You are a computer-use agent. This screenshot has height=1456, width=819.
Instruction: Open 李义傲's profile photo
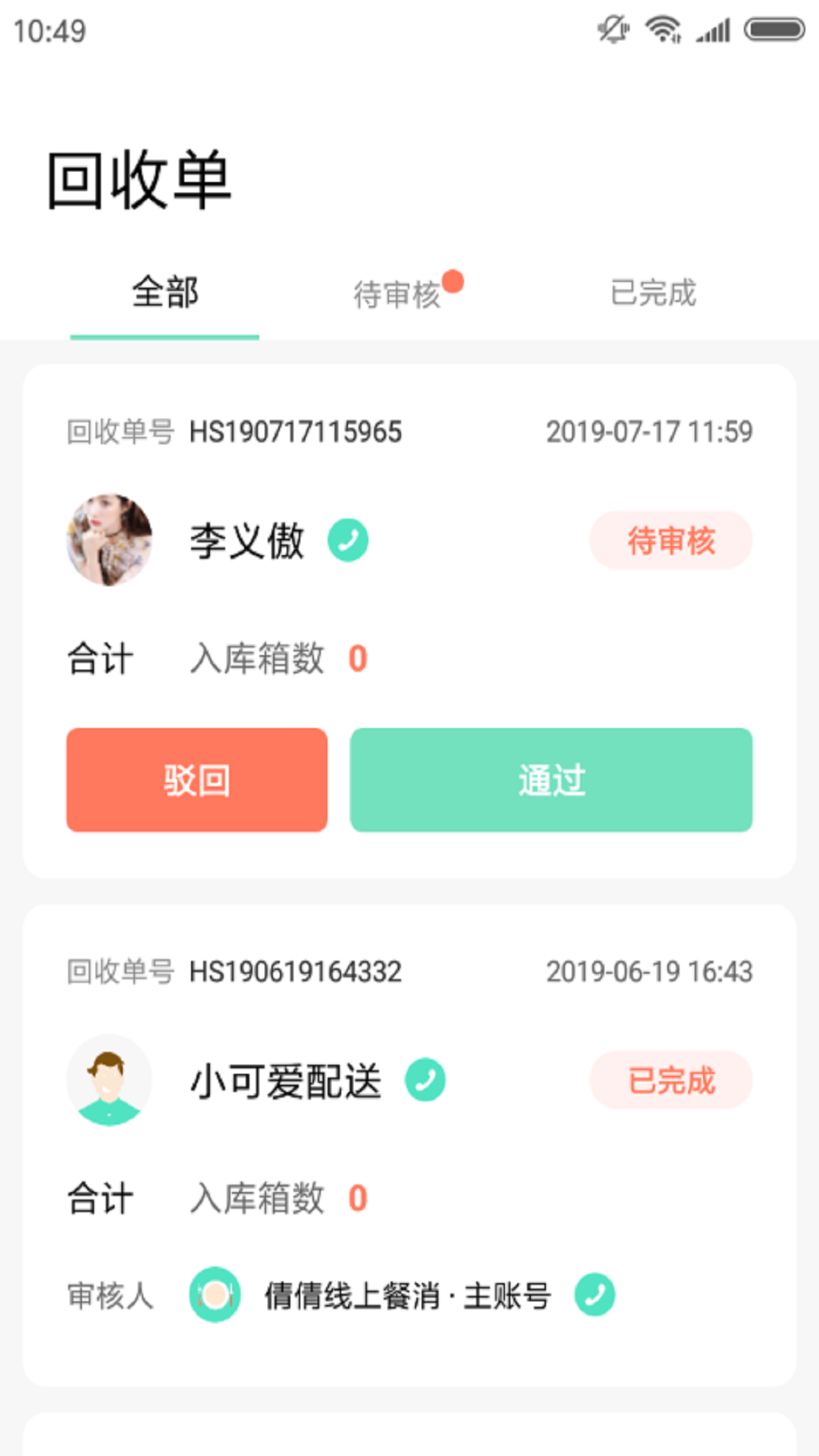(109, 540)
